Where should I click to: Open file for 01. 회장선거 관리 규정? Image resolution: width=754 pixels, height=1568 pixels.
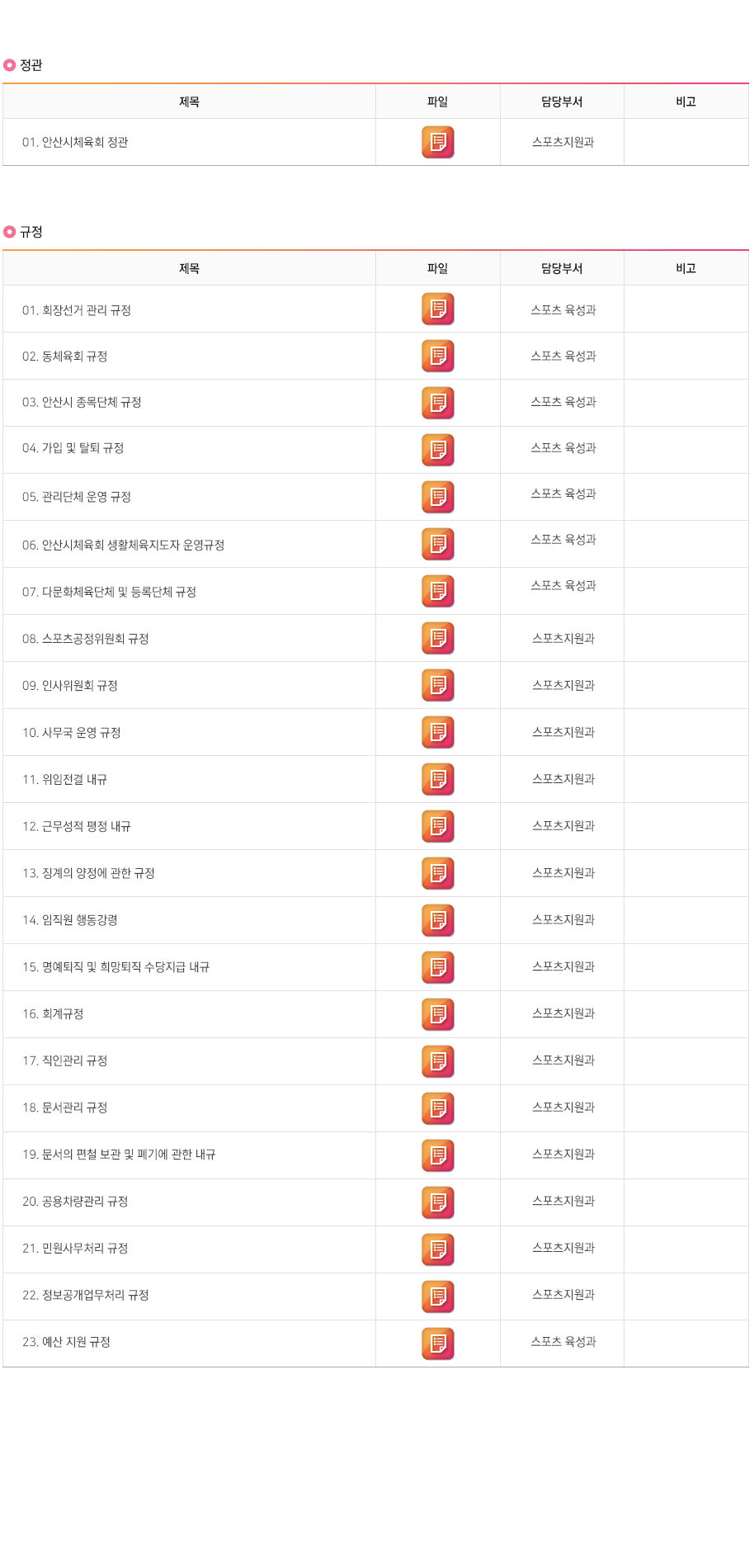click(438, 309)
